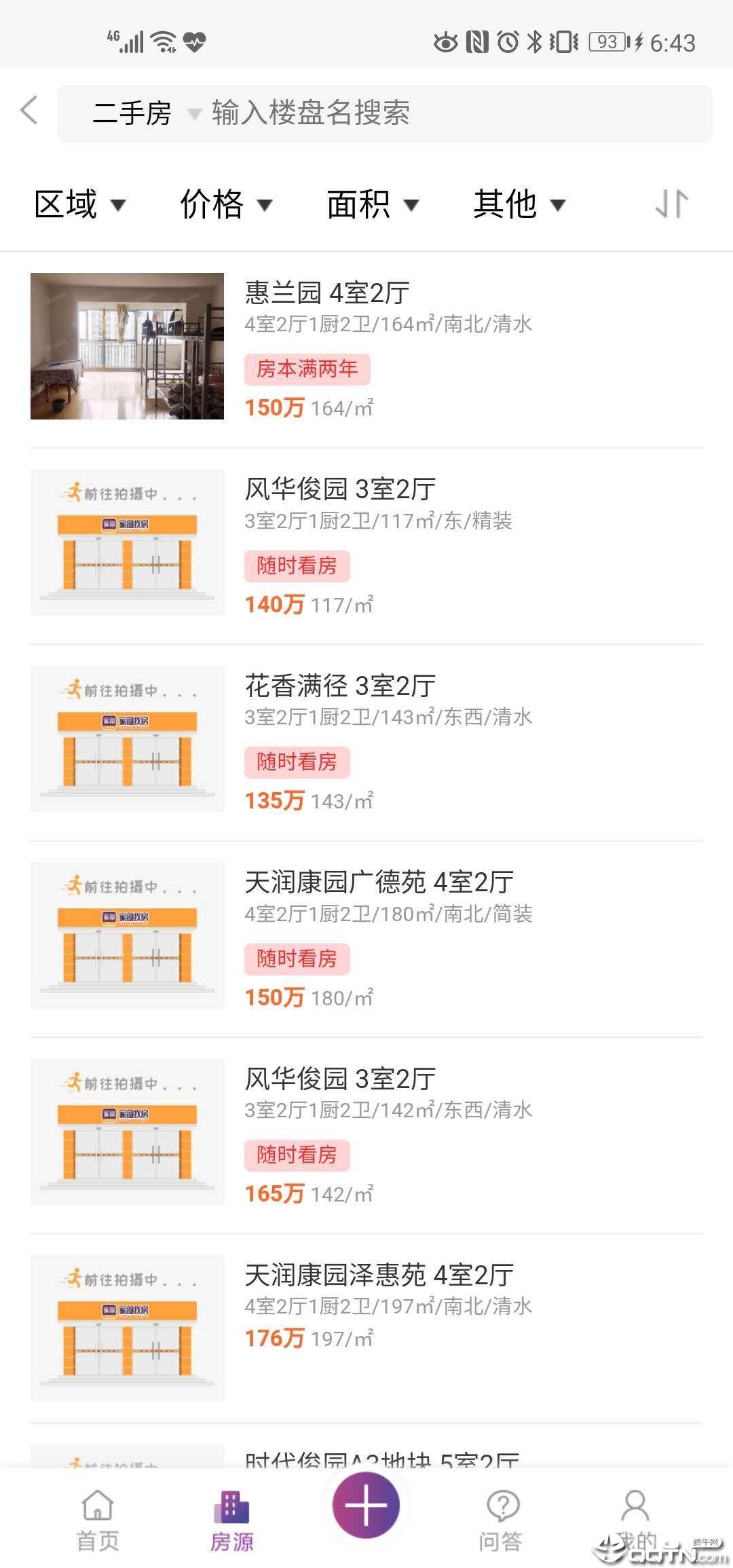Expand the 区域 filter
The height and width of the screenshot is (1568, 733).
(79, 204)
